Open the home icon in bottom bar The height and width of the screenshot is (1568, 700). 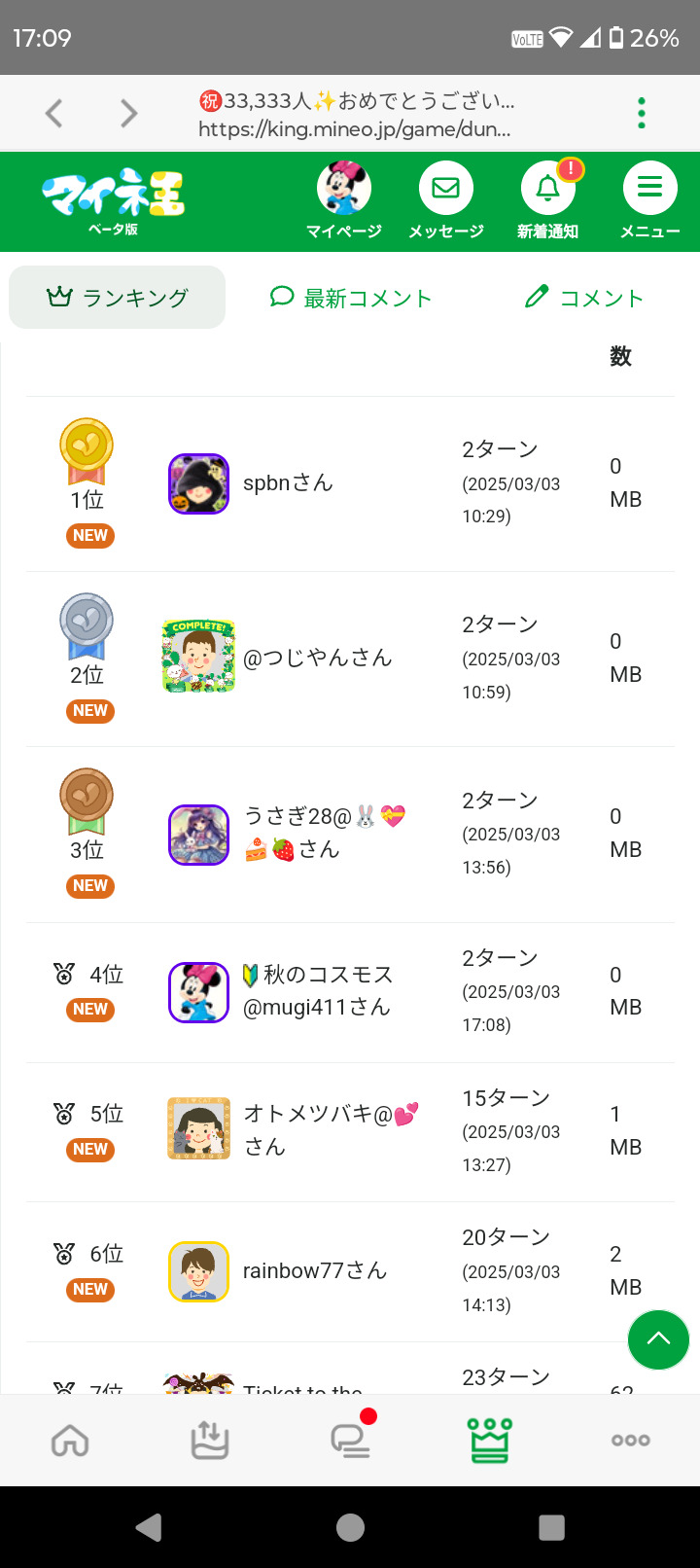pyautogui.click(x=70, y=1441)
